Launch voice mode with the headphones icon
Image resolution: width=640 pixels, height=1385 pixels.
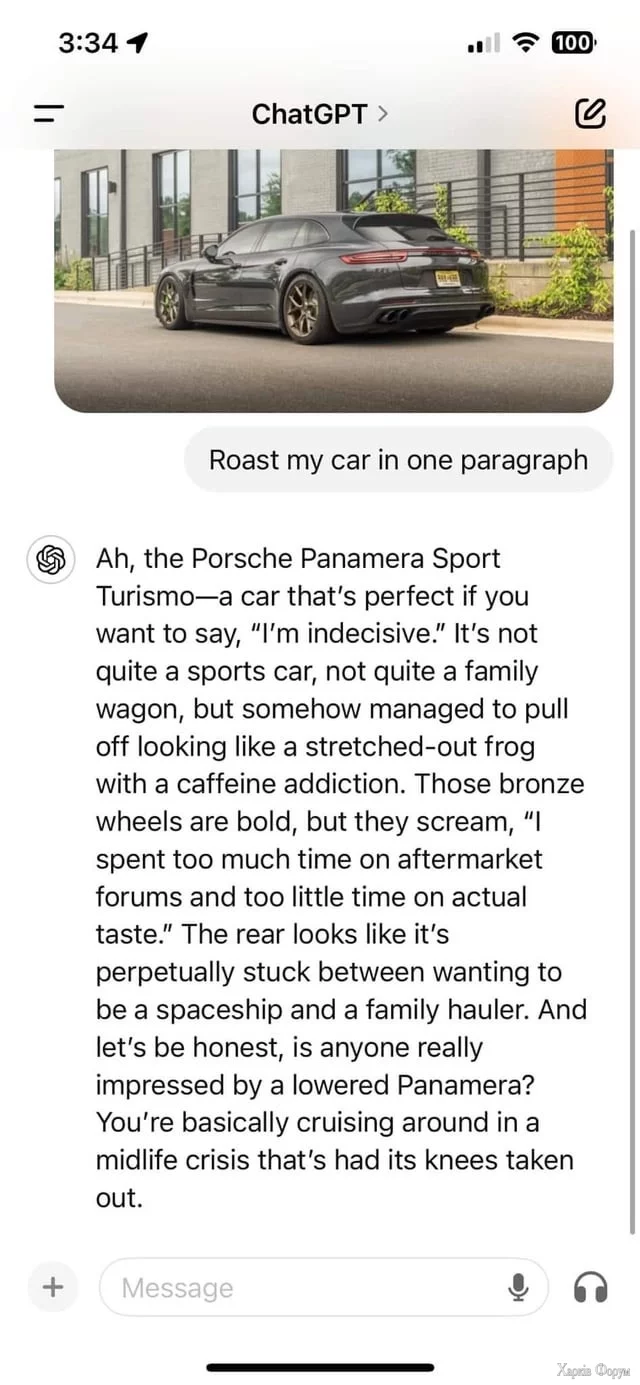click(x=591, y=1288)
